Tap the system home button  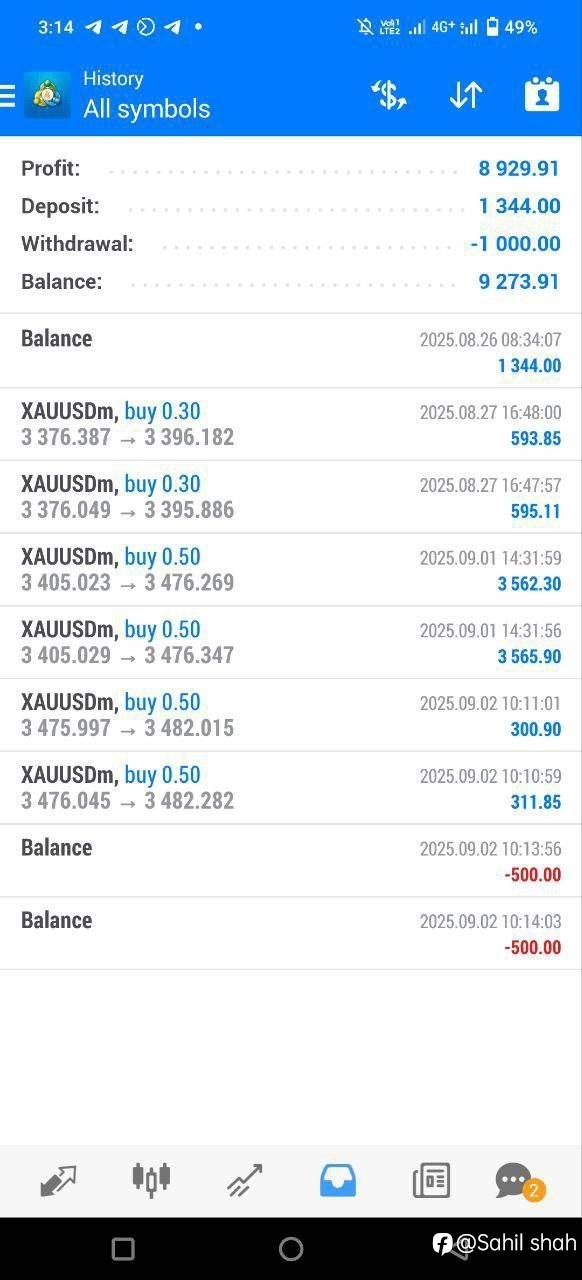pyautogui.click(x=291, y=1248)
